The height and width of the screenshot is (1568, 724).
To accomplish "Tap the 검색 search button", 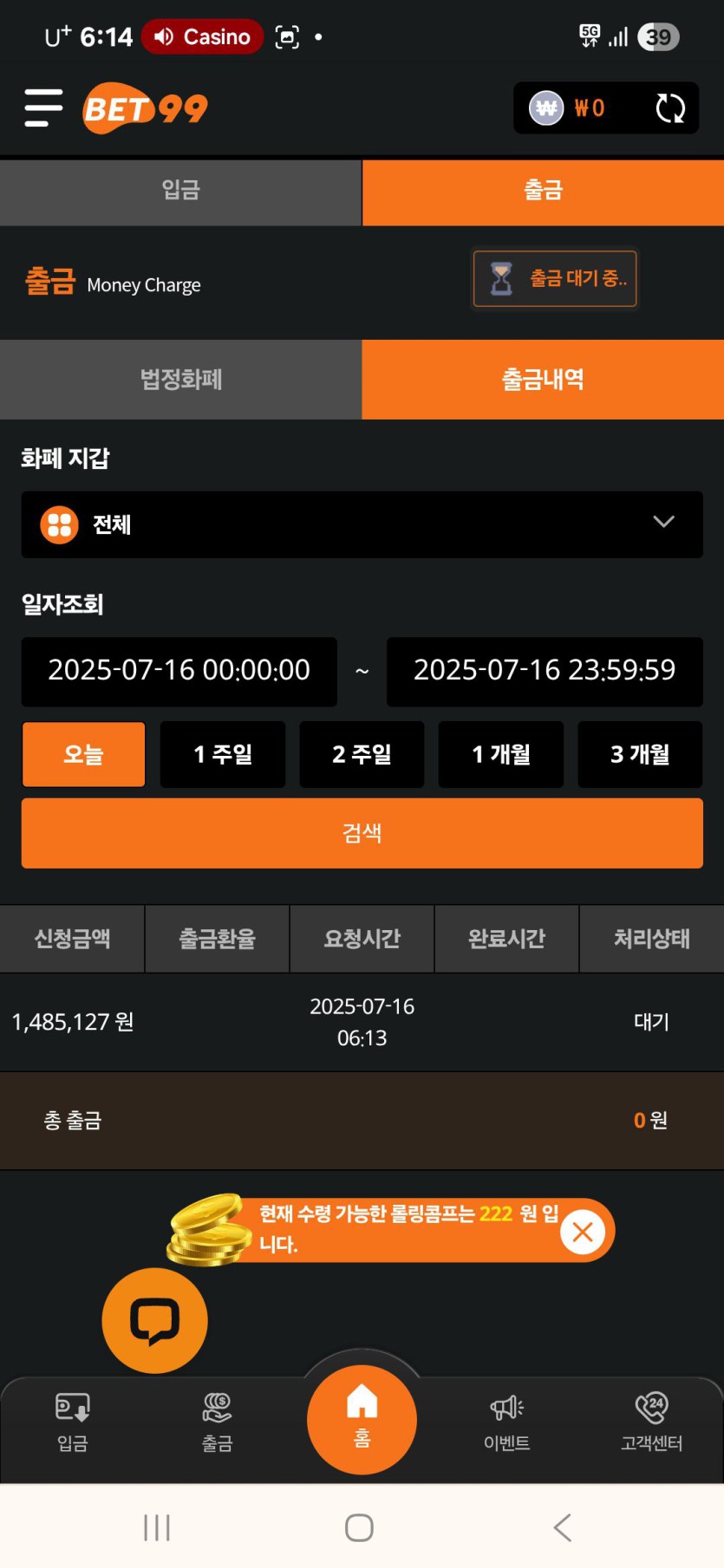I will point(362,833).
